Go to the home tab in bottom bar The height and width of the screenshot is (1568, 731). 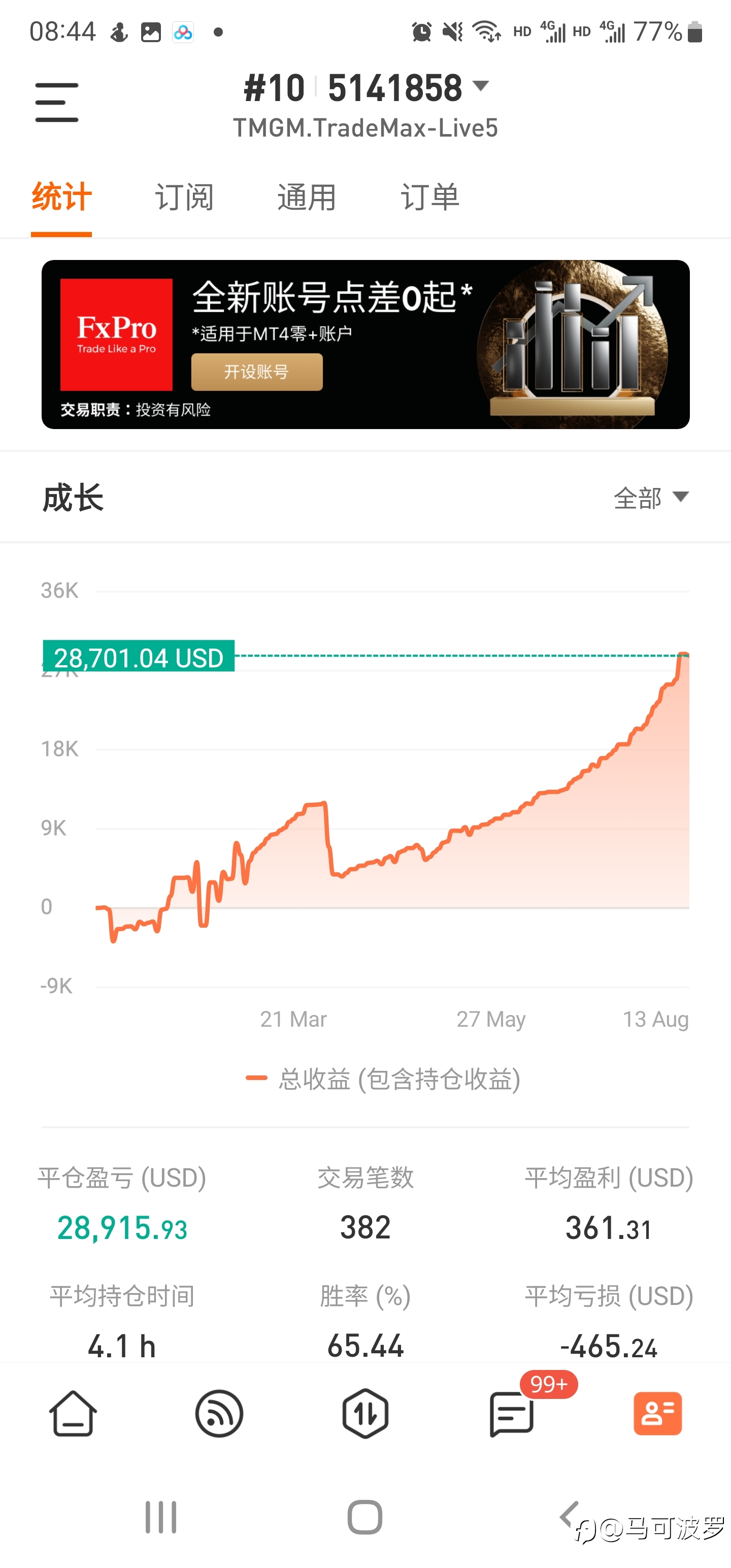pos(73,1414)
